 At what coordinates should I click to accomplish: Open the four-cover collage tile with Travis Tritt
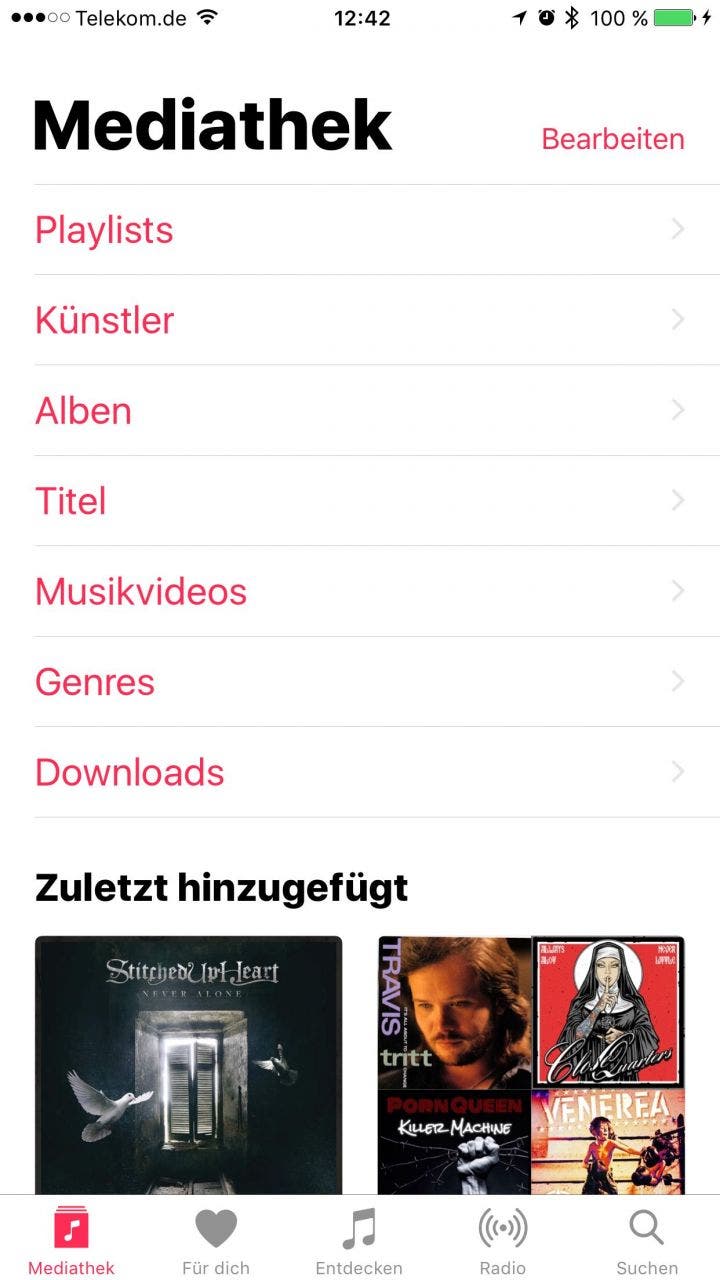(531, 1065)
